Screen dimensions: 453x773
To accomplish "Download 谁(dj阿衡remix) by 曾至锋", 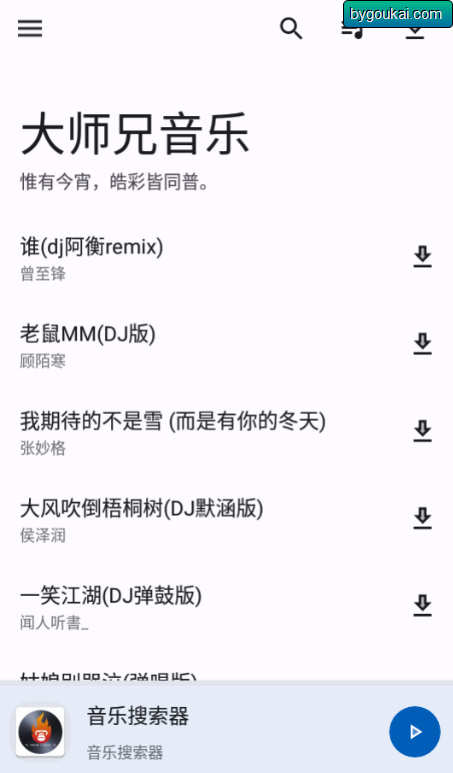I will tap(422, 257).
